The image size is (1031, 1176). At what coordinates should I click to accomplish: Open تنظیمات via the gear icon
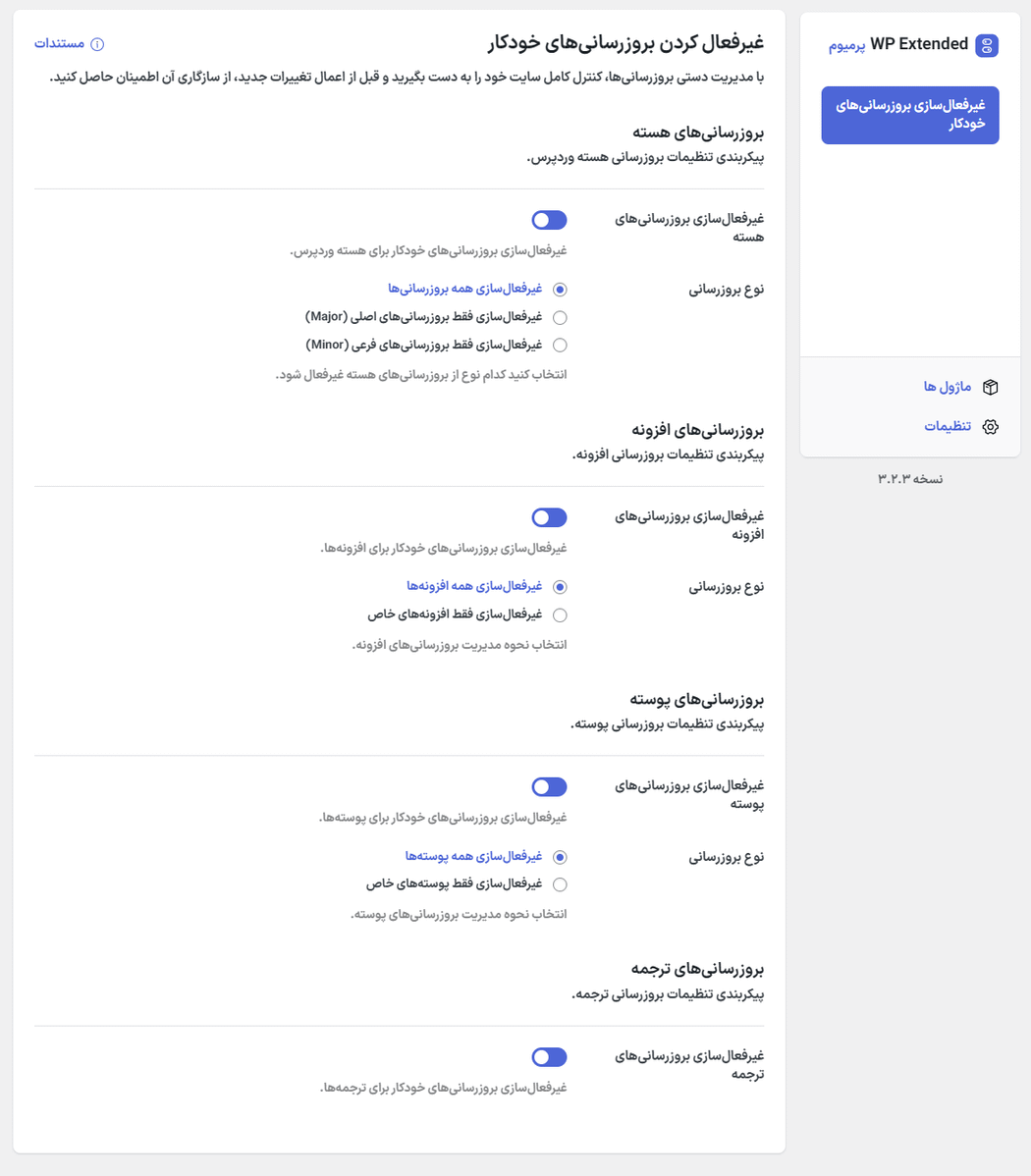click(x=990, y=426)
